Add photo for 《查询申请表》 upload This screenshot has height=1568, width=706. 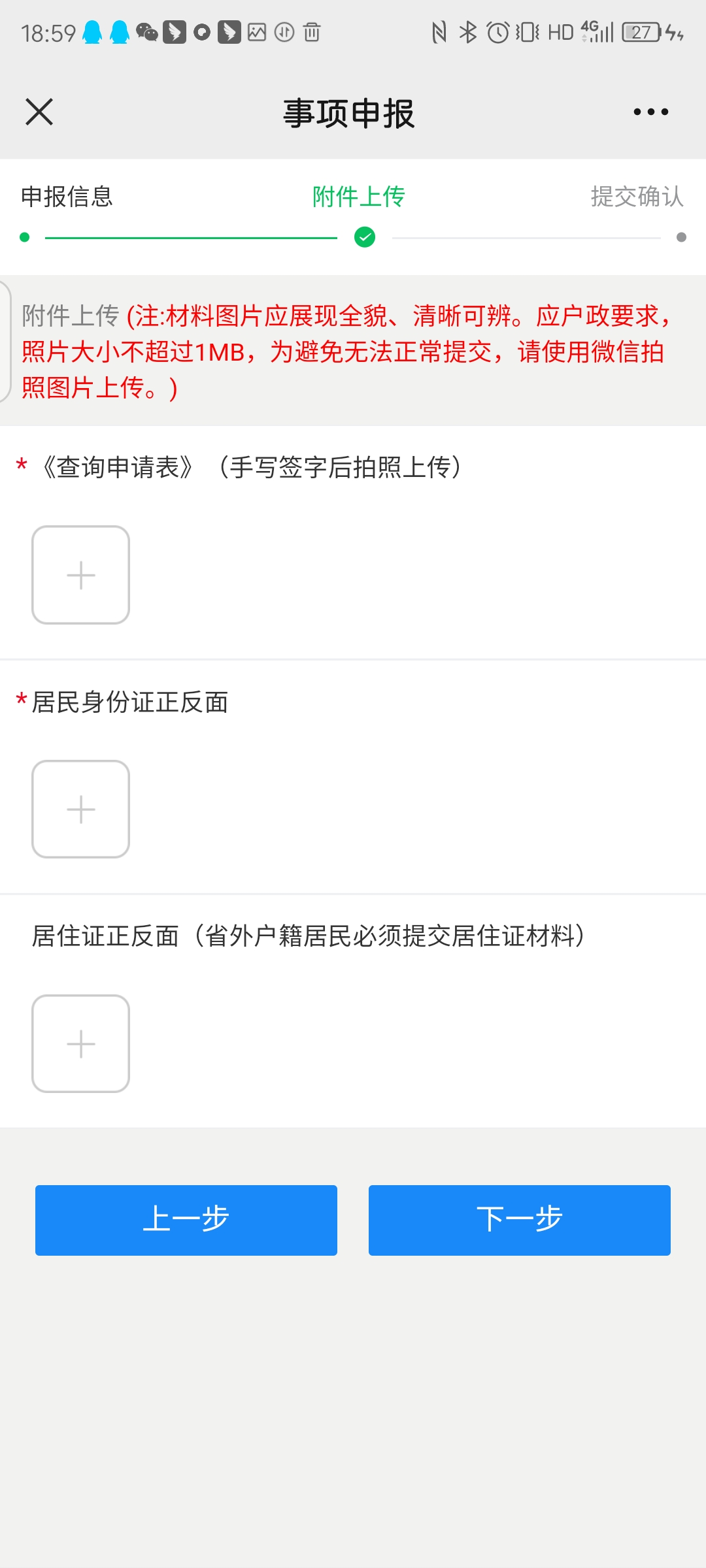[x=81, y=575]
